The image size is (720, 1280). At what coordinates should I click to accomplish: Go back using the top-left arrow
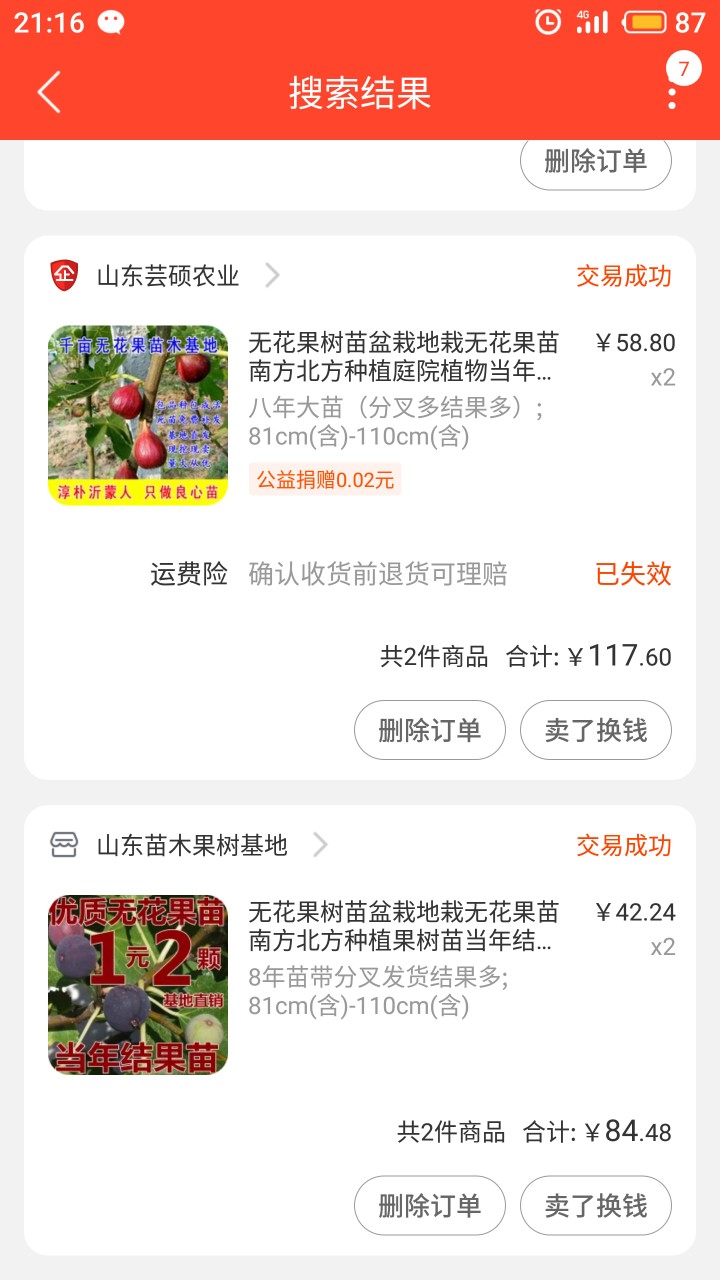[49, 93]
